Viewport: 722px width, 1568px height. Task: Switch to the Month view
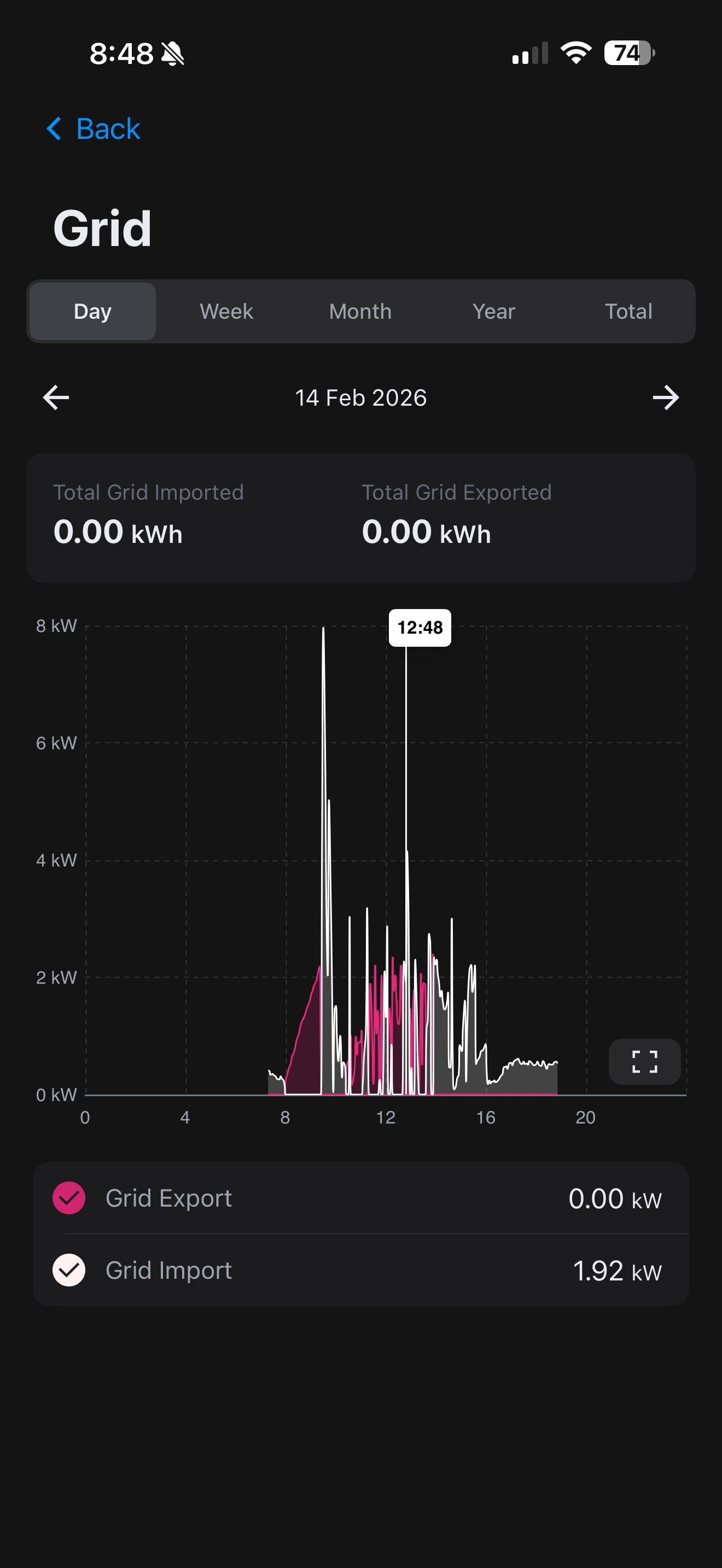click(360, 312)
